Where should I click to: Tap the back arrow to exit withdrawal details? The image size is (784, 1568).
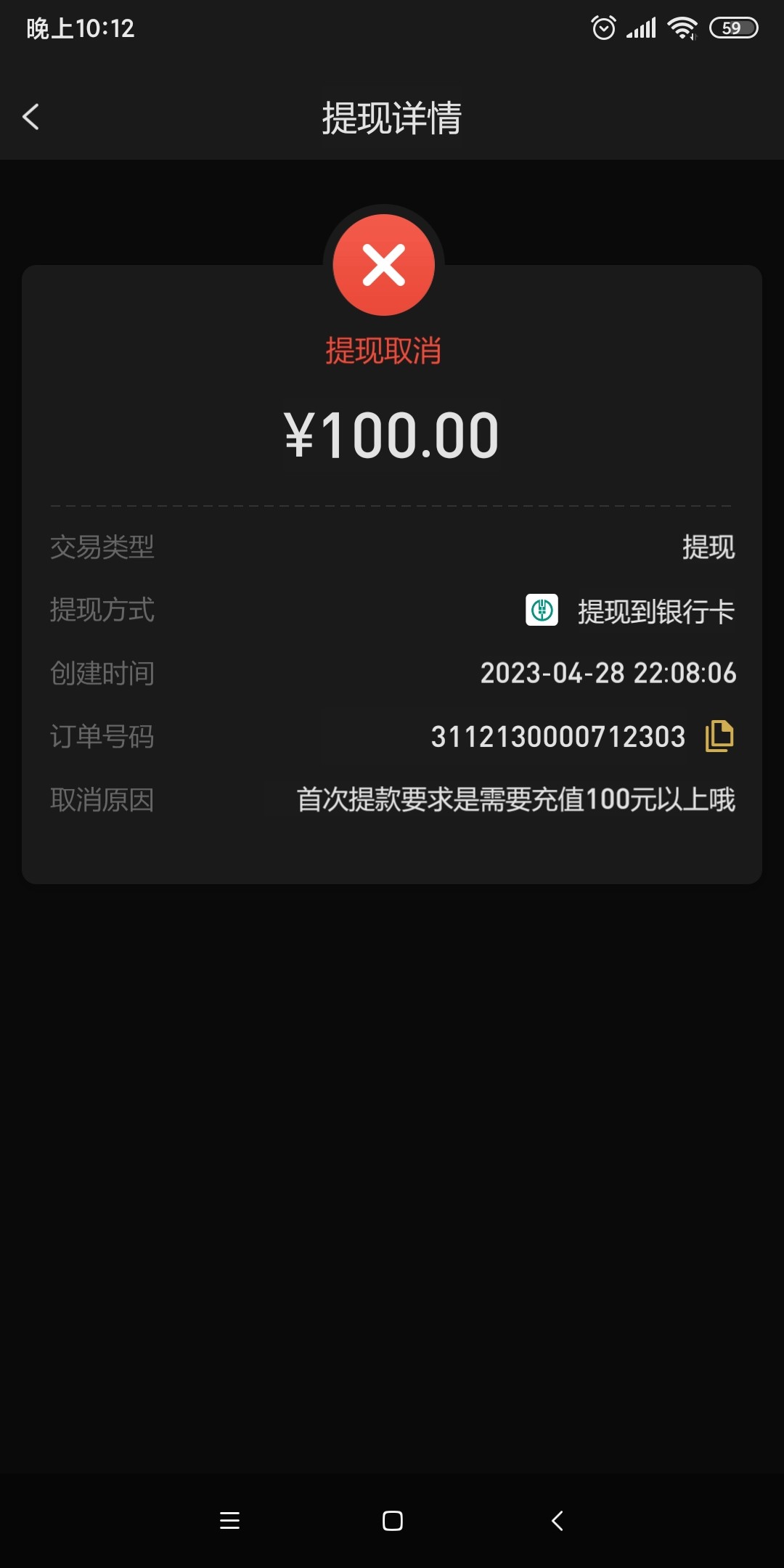pyautogui.click(x=30, y=116)
